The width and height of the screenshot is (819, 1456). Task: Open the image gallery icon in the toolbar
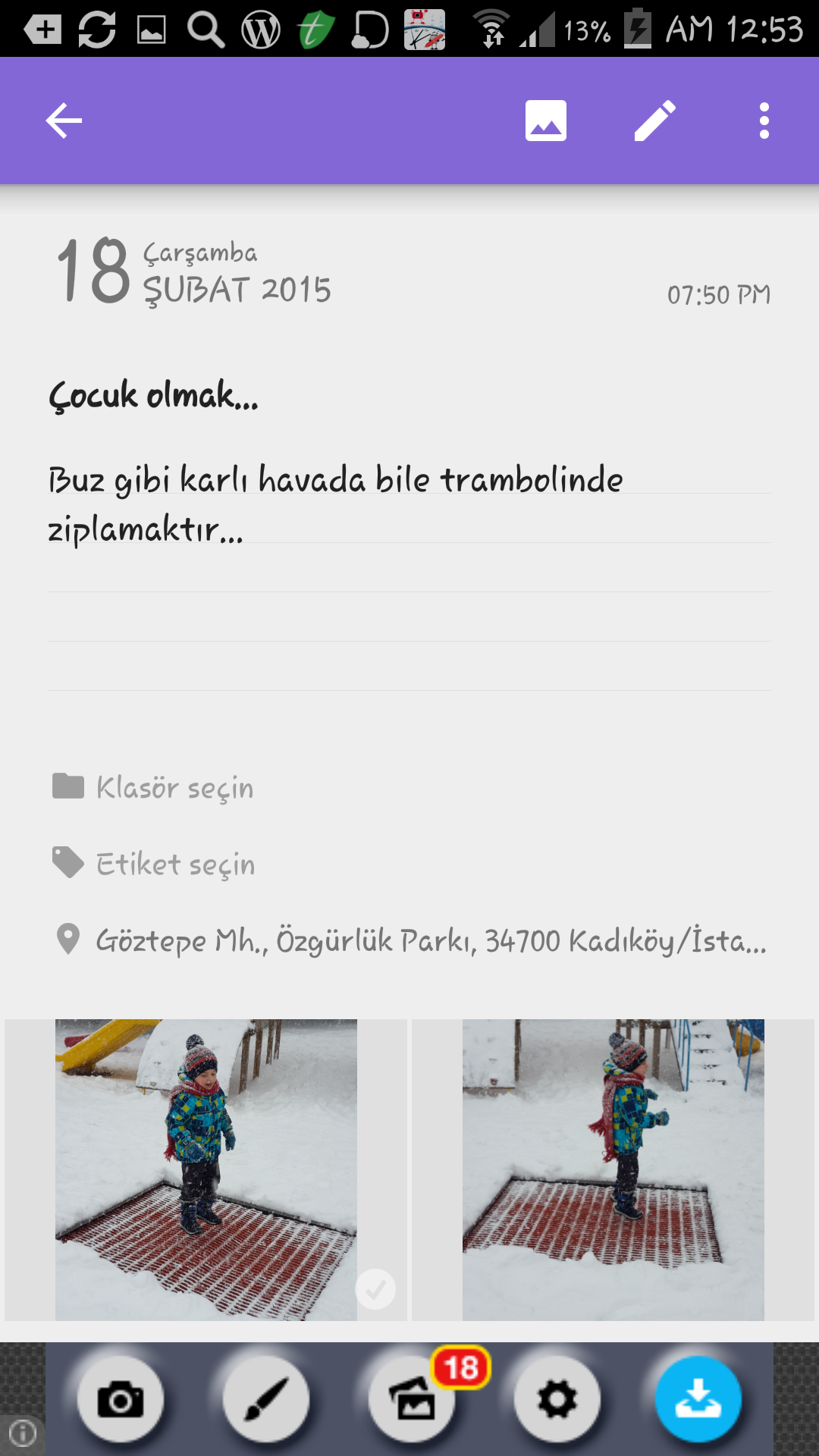(546, 121)
